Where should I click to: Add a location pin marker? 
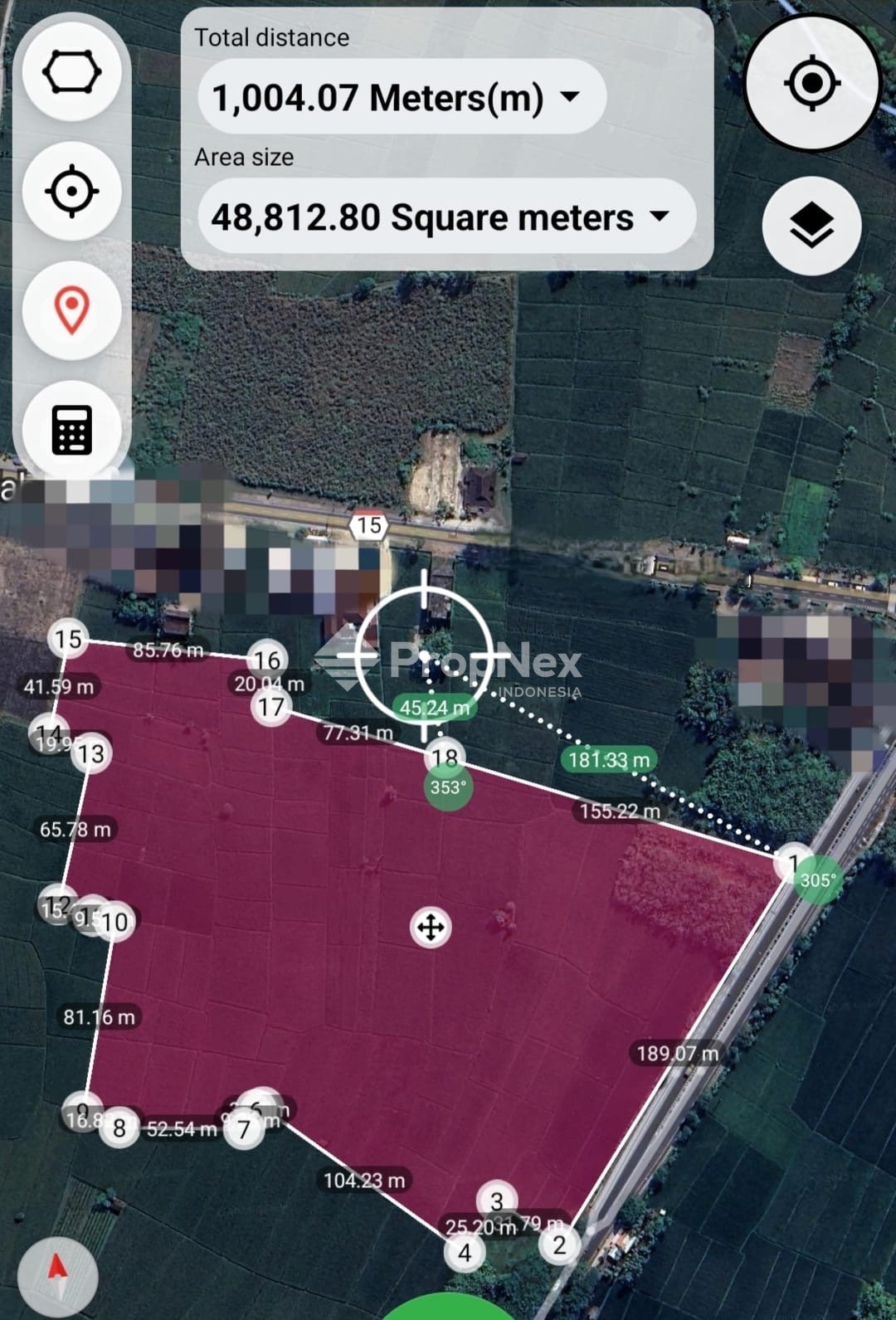coord(72,311)
